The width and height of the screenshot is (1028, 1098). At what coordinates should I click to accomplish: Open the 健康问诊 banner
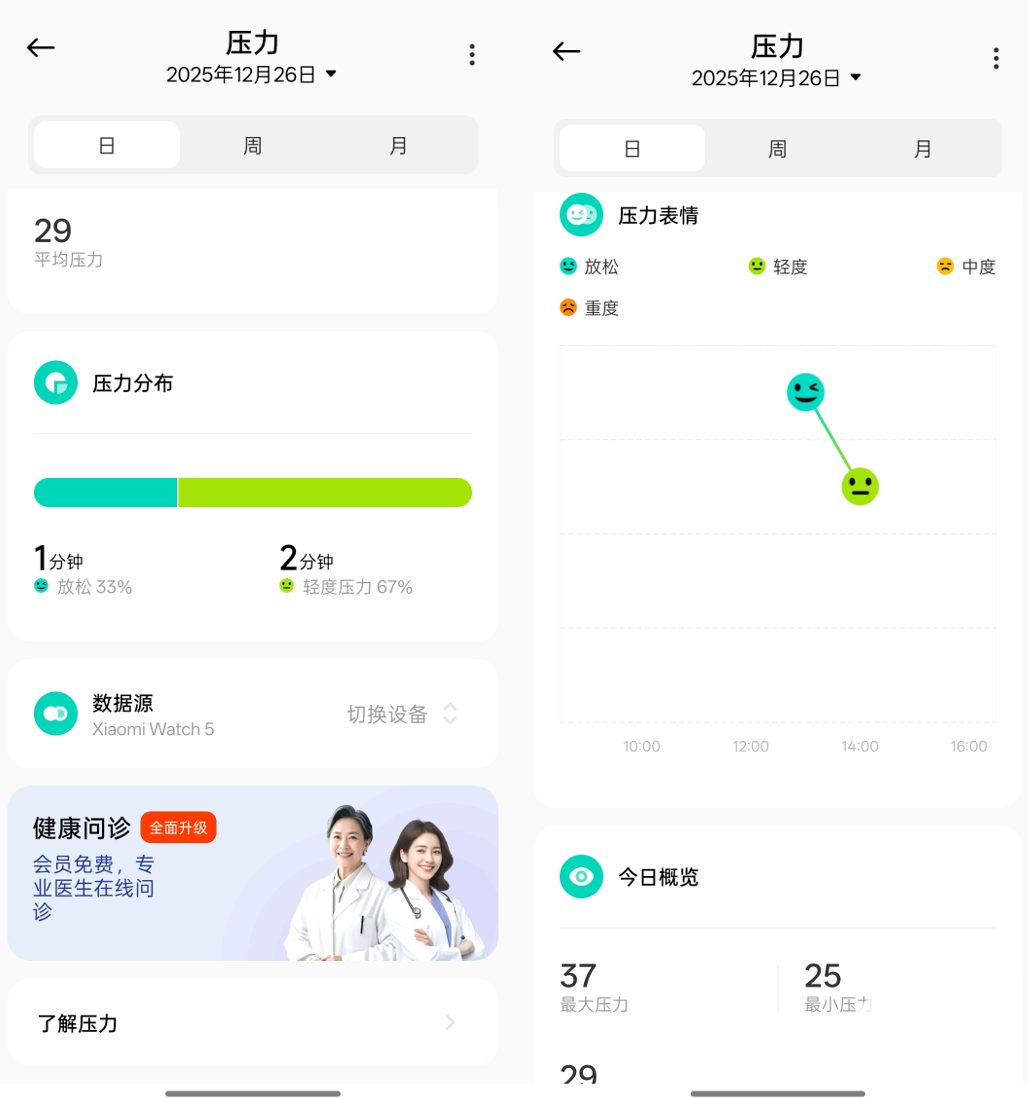point(252,873)
